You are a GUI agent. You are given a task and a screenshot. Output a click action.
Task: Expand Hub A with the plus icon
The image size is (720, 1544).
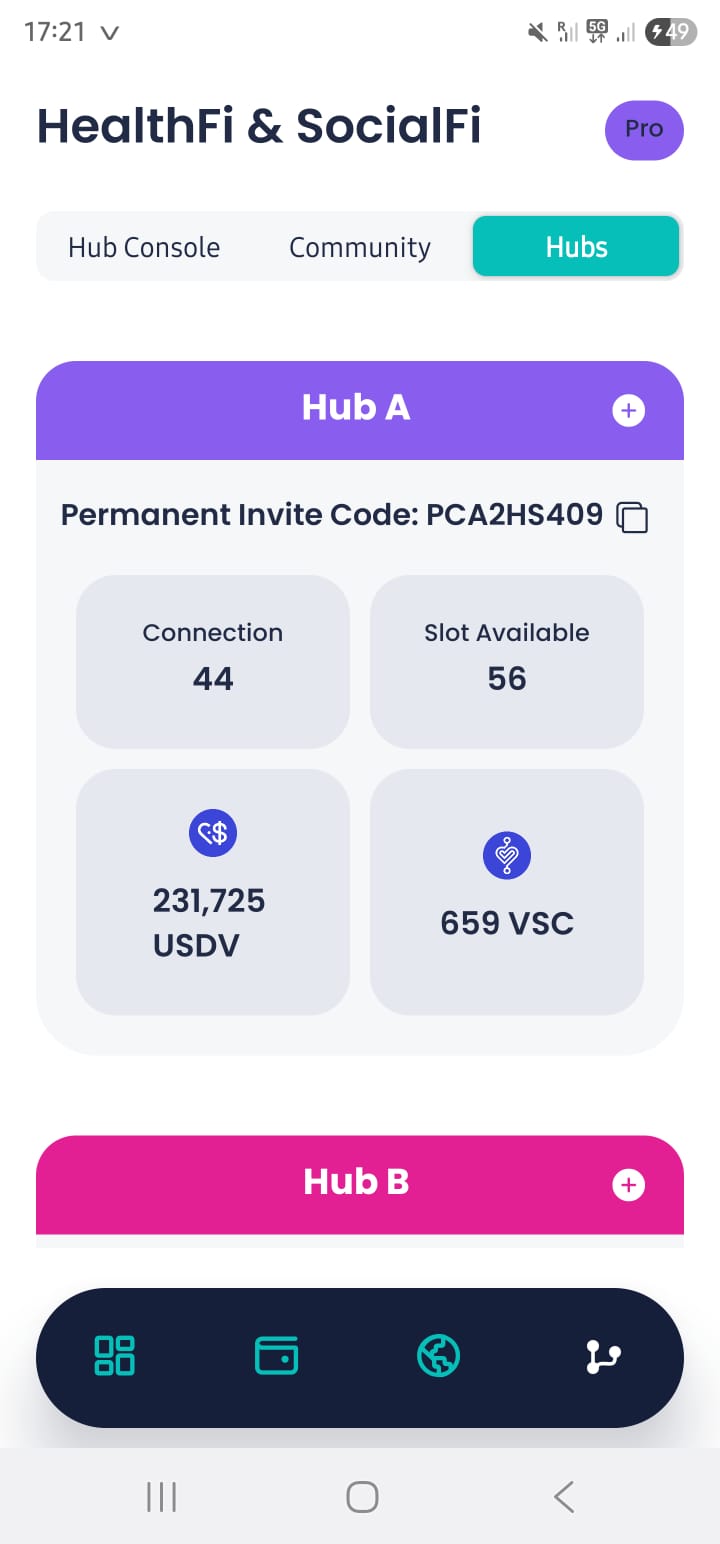coord(628,410)
